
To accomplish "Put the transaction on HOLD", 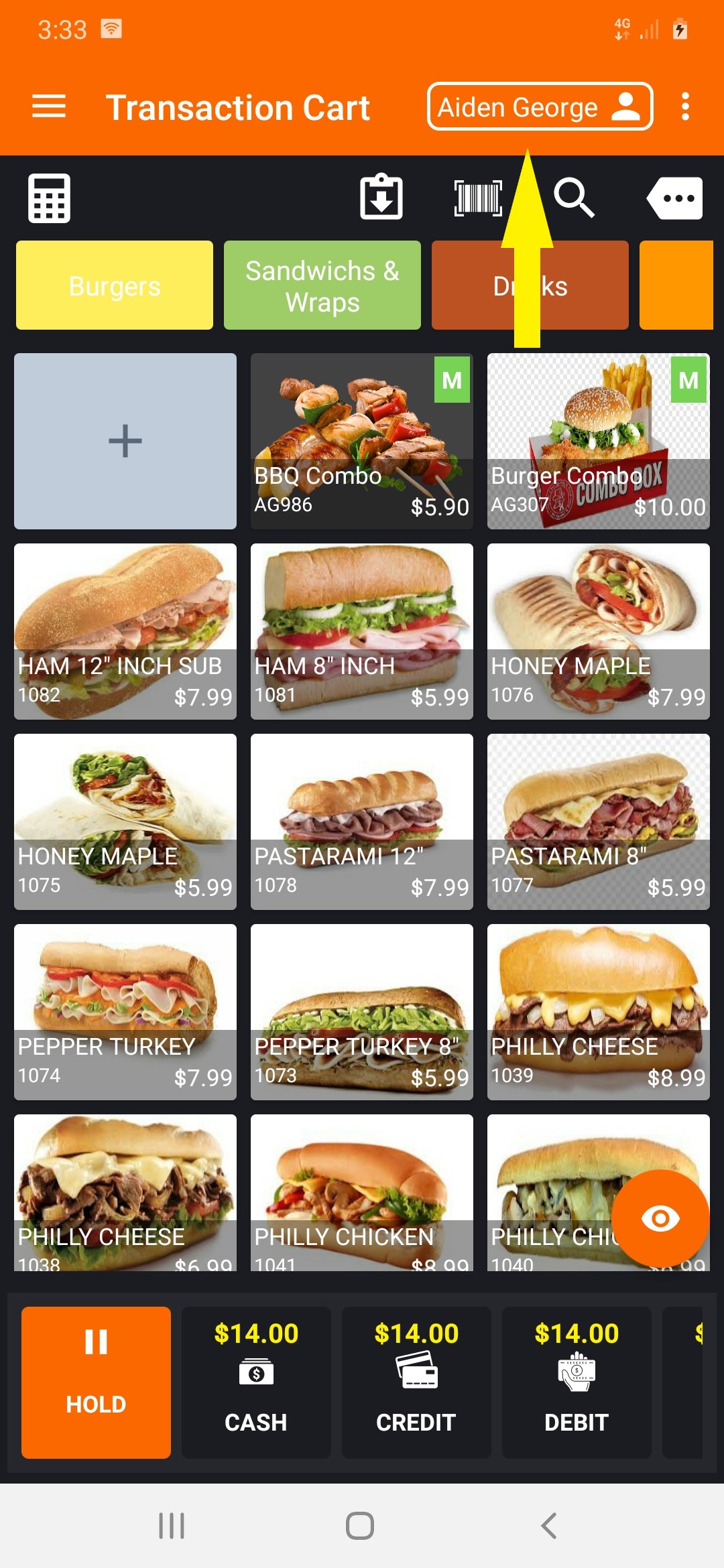I will 96,1382.
